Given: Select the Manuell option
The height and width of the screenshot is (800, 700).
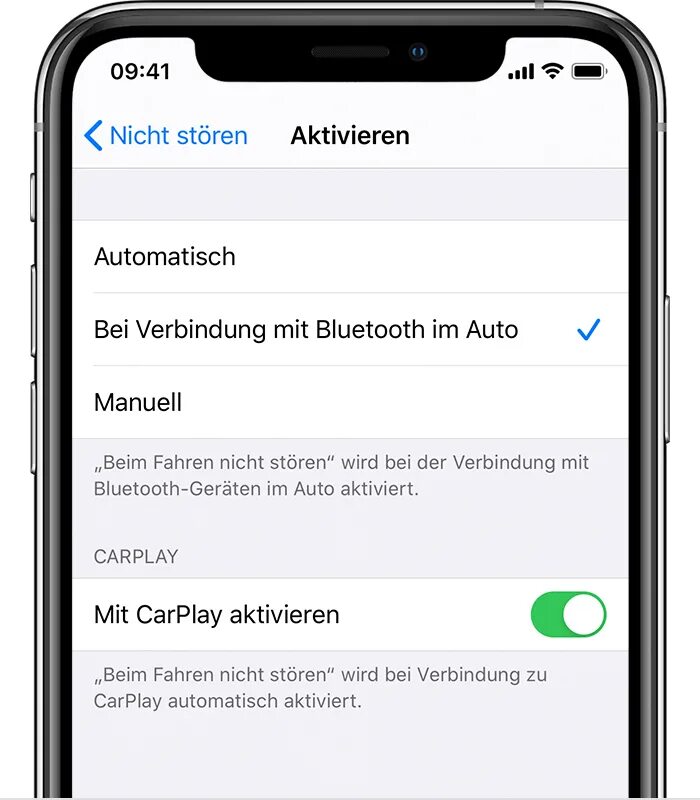Looking at the screenshot, I should click(350, 403).
